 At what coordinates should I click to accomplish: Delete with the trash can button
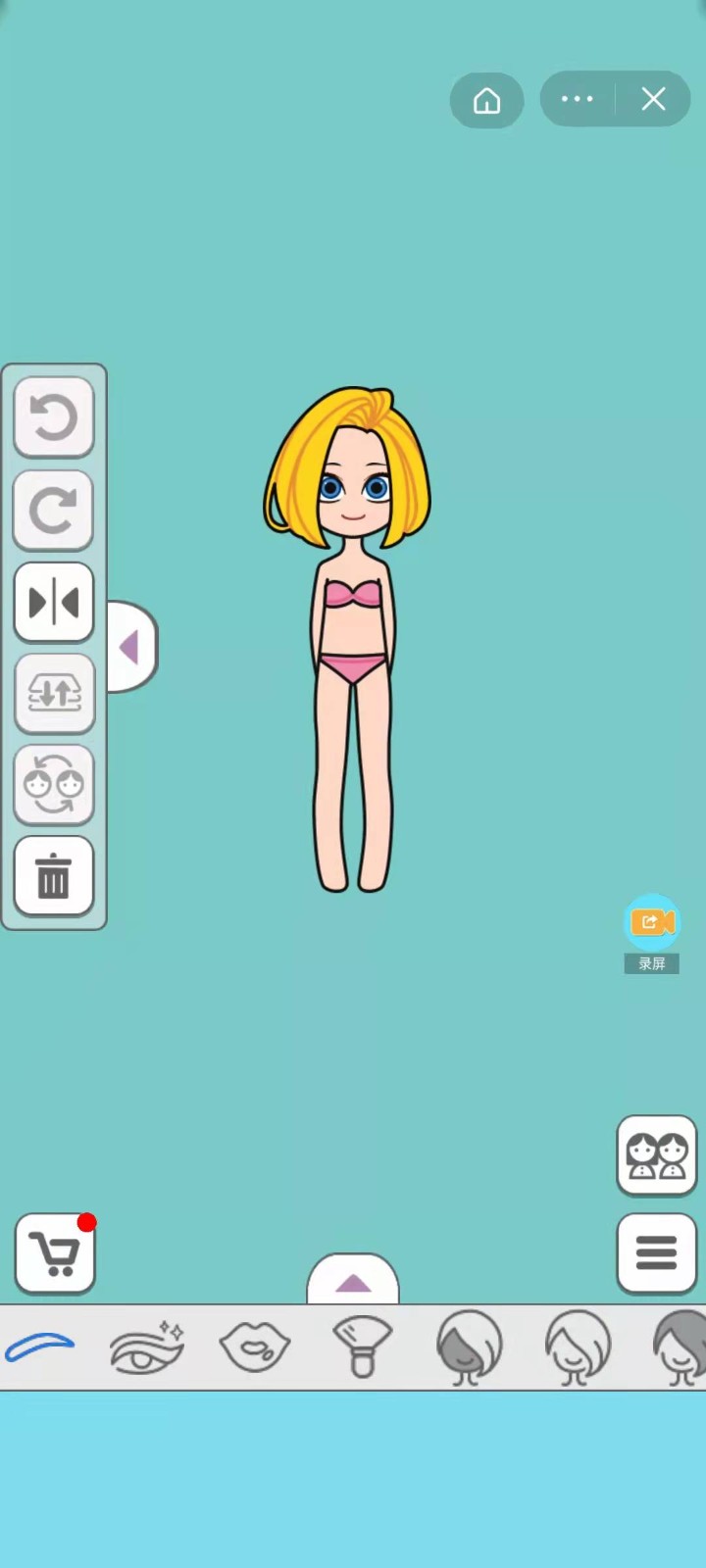(x=54, y=875)
